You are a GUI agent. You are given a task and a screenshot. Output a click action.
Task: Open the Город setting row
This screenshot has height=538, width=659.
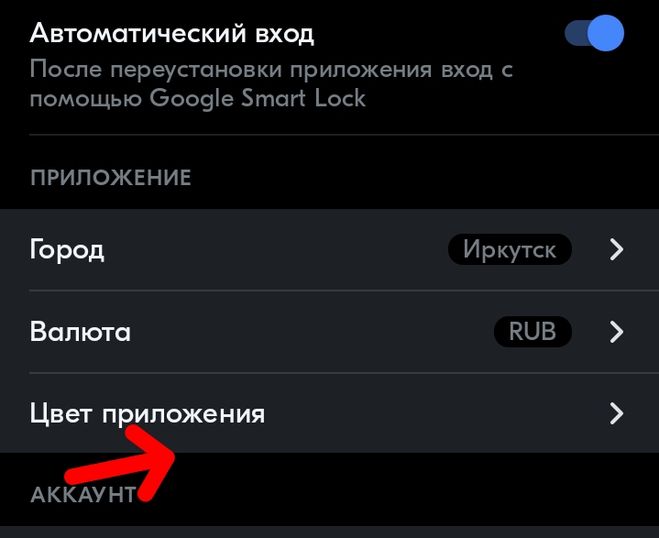tap(328, 250)
